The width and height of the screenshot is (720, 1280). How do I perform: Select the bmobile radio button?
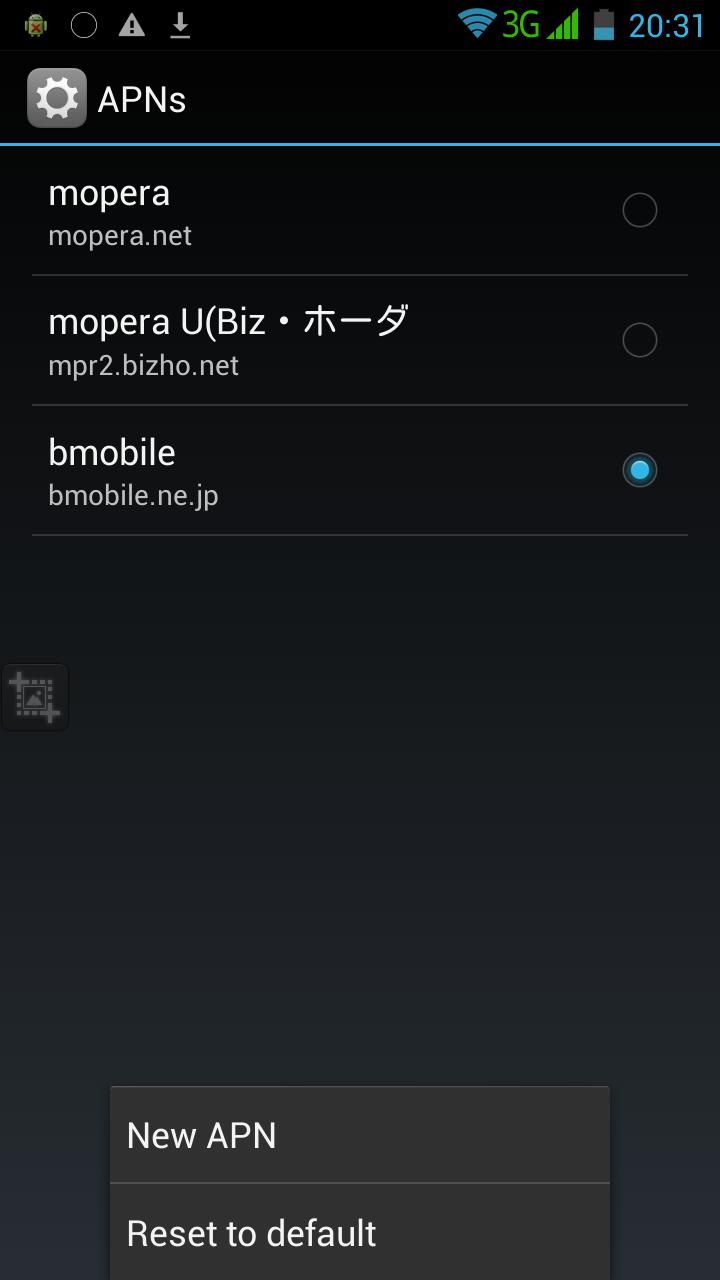click(639, 470)
